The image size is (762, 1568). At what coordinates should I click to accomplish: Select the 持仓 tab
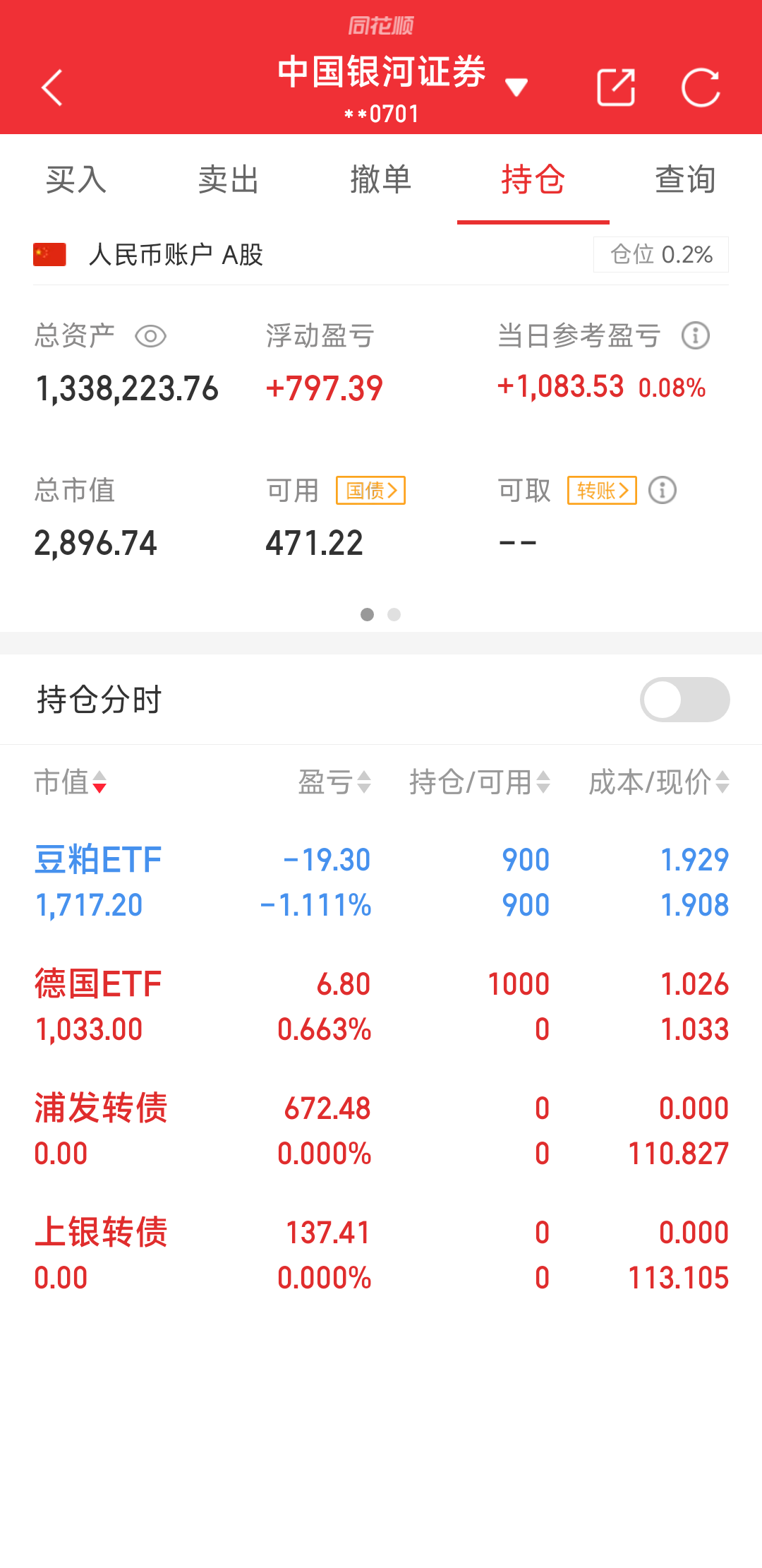(533, 179)
